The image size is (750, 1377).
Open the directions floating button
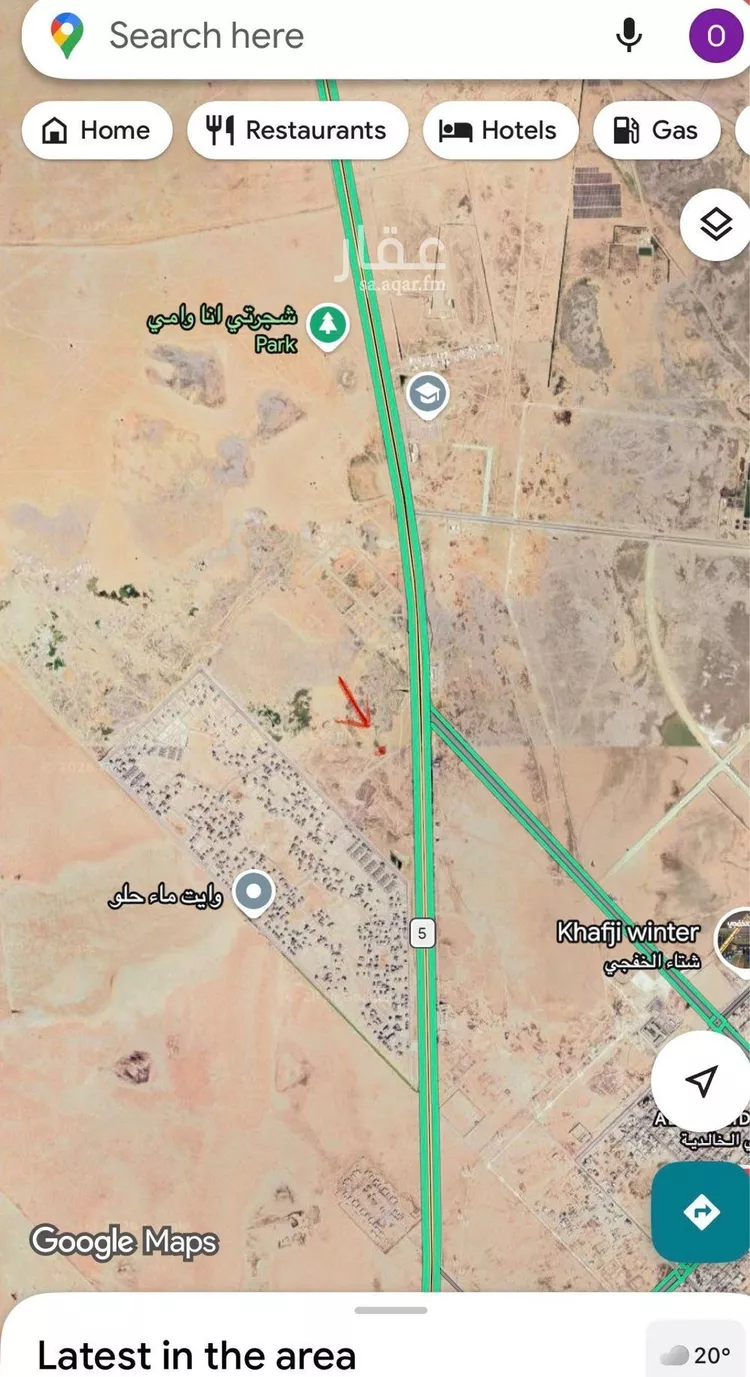point(701,1212)
